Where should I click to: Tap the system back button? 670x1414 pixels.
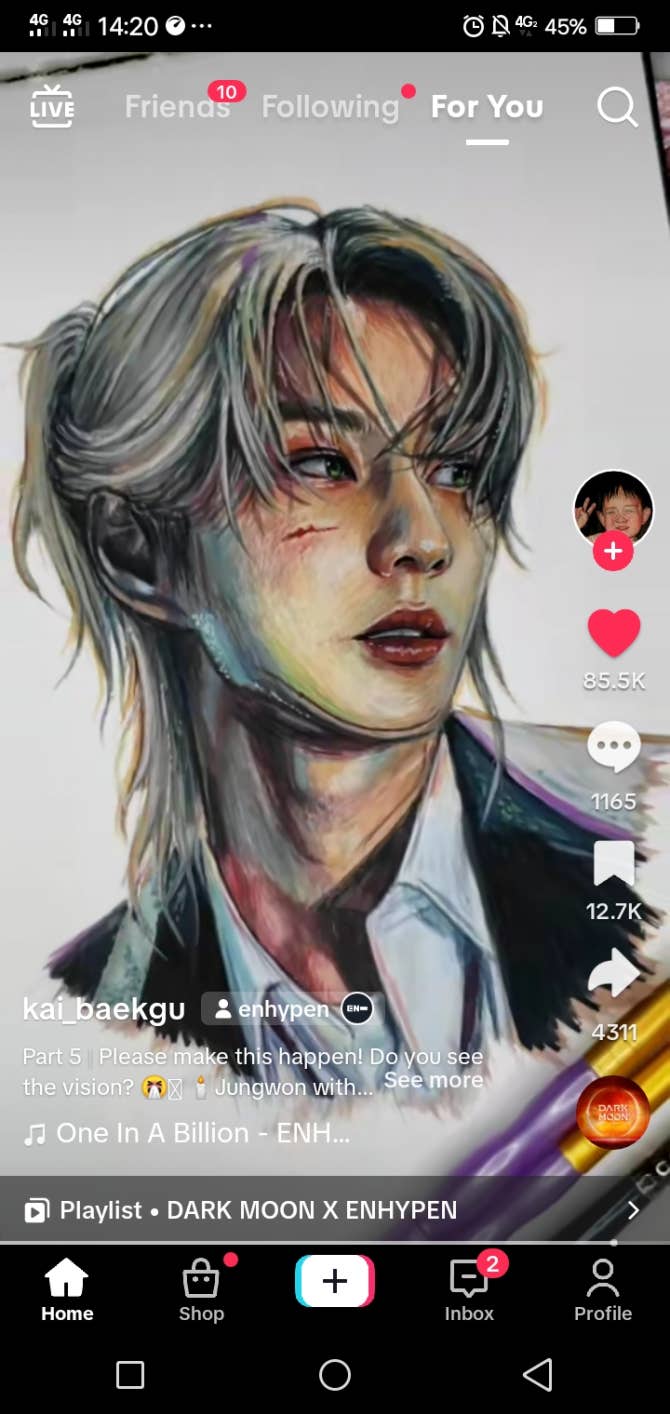point(537,1375)
